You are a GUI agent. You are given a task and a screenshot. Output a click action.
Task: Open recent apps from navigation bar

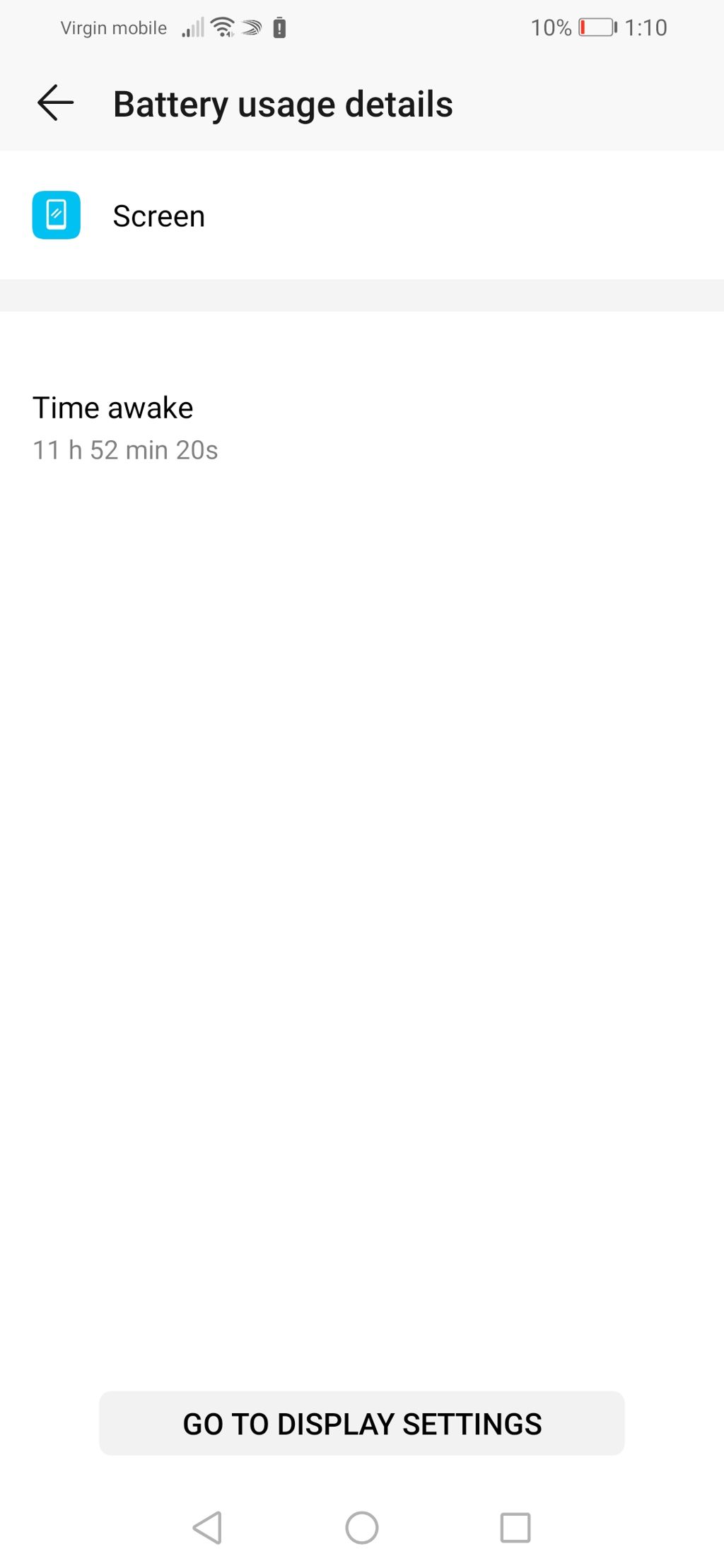tap(515, 1527)
